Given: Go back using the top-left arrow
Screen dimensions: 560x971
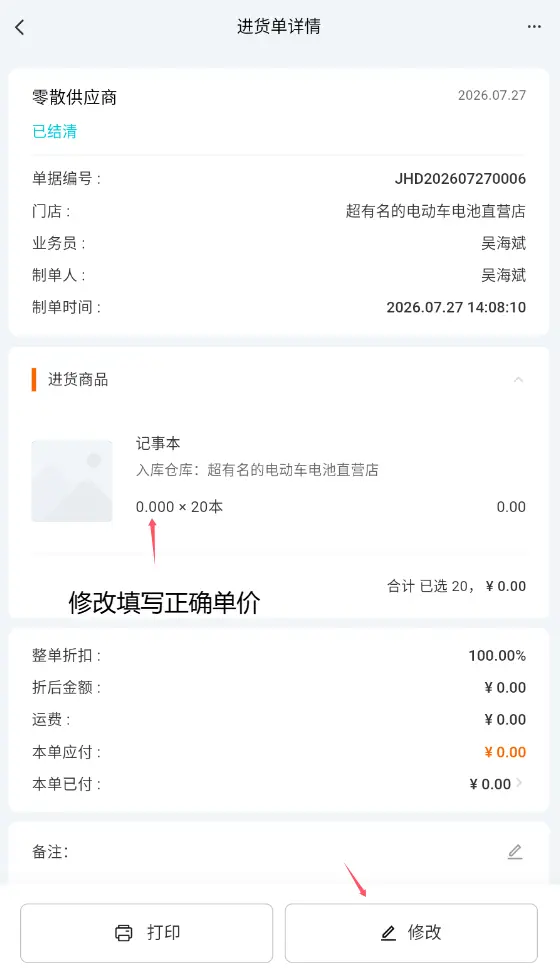Looking at the screenshot, I should (20, 27).
